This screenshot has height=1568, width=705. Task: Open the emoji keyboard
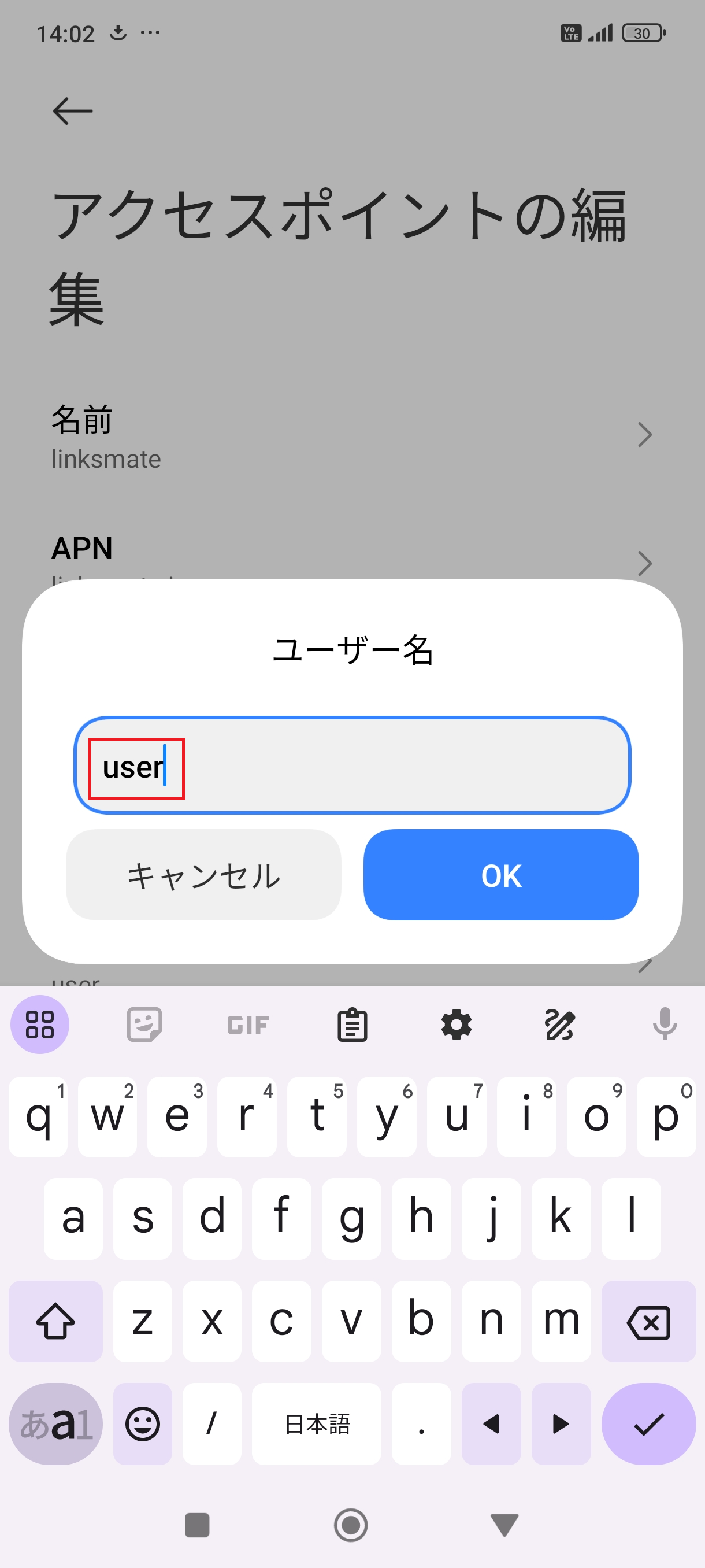(142, 1423)
